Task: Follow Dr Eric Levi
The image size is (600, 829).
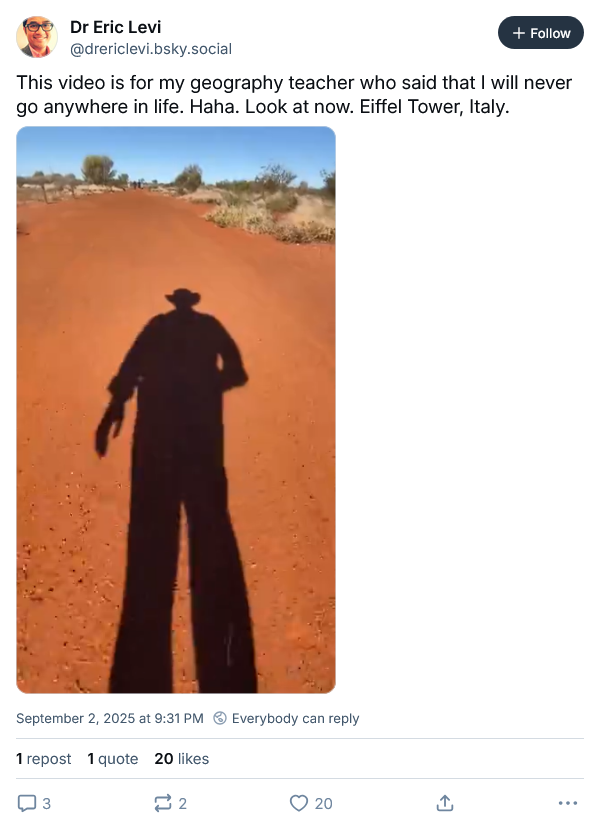Action: 540,33
